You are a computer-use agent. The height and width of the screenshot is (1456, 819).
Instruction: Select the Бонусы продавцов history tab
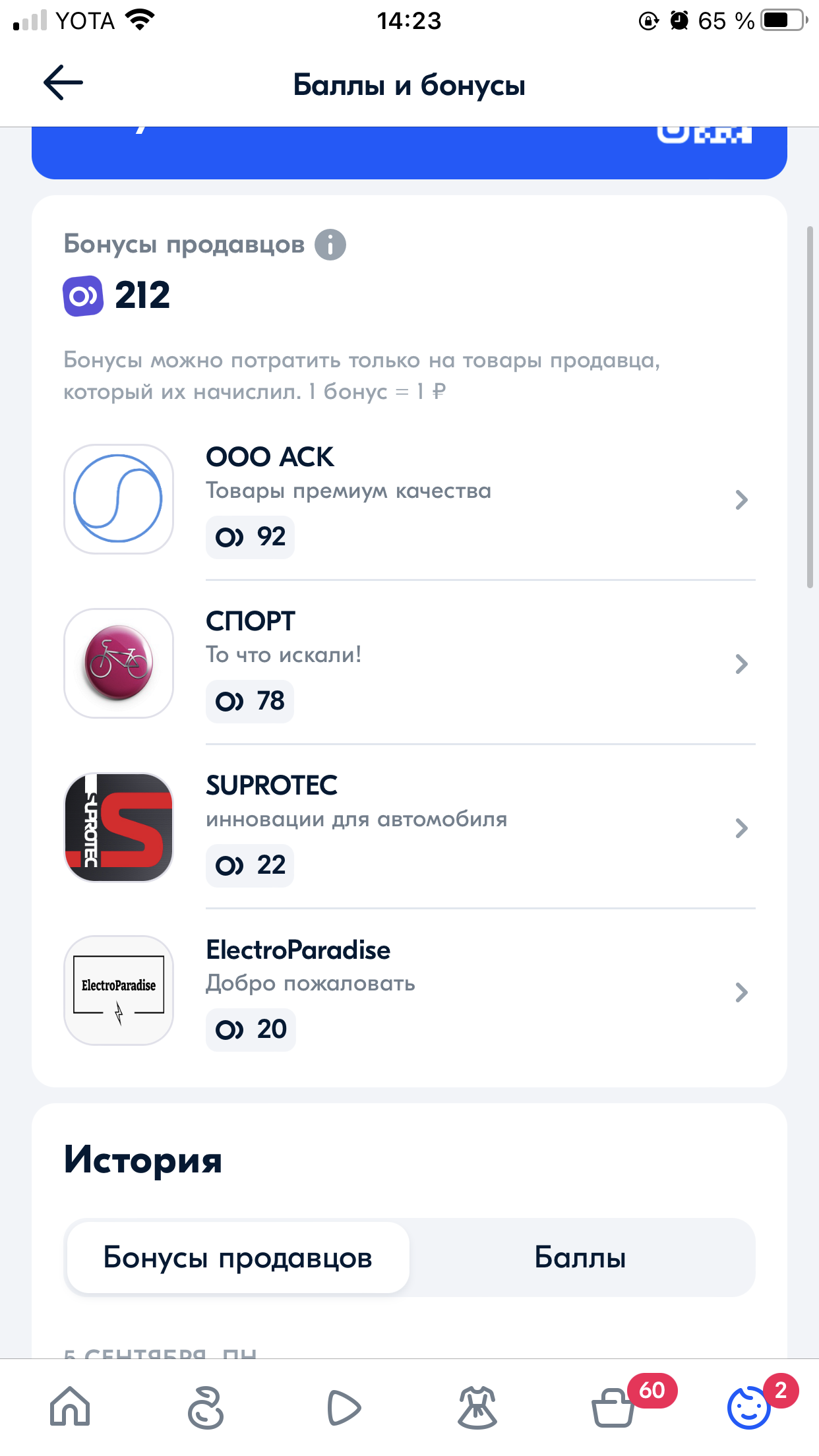click(238, 1258)
